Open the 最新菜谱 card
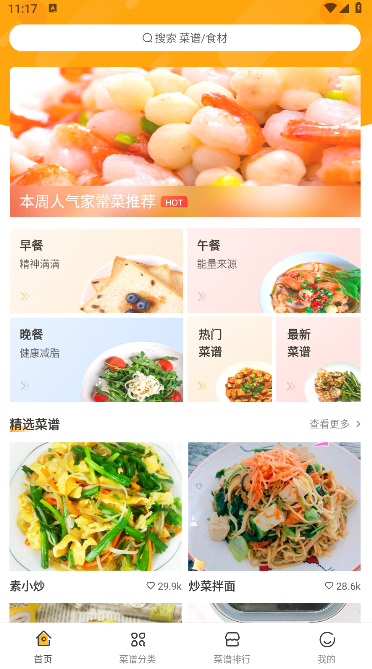Screen dimensions: 372x669 [318, 360]
